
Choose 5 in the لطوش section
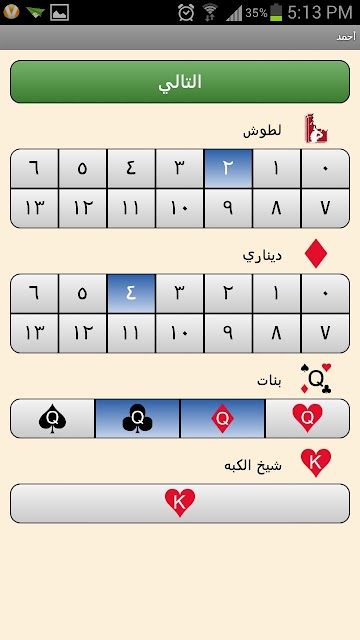coord(83,169)
